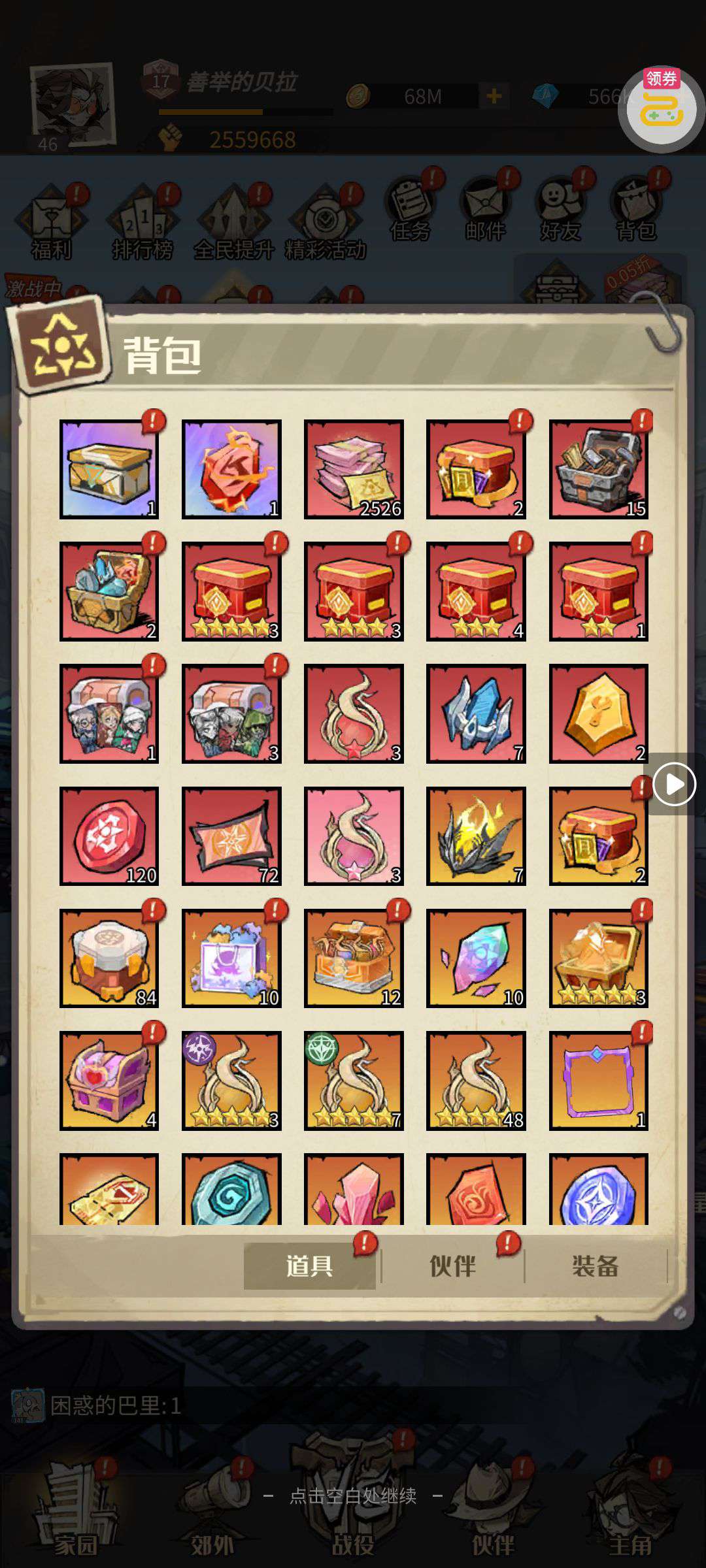This screenshot has height=1568, width=706.
Task: Open the five-star red chest item
Action: [x=231, y=591]
